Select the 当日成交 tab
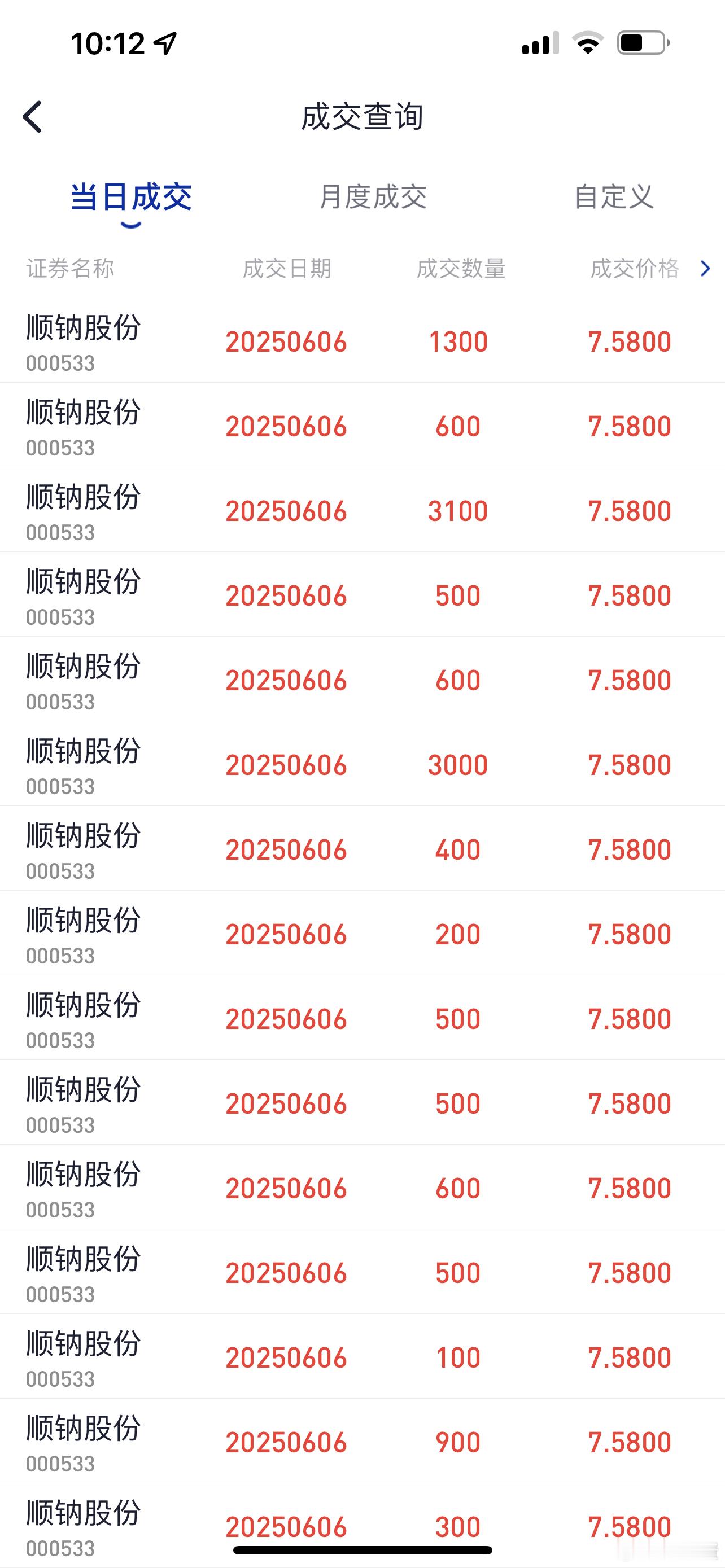The image size is (725, 1568). click(131, 197)
